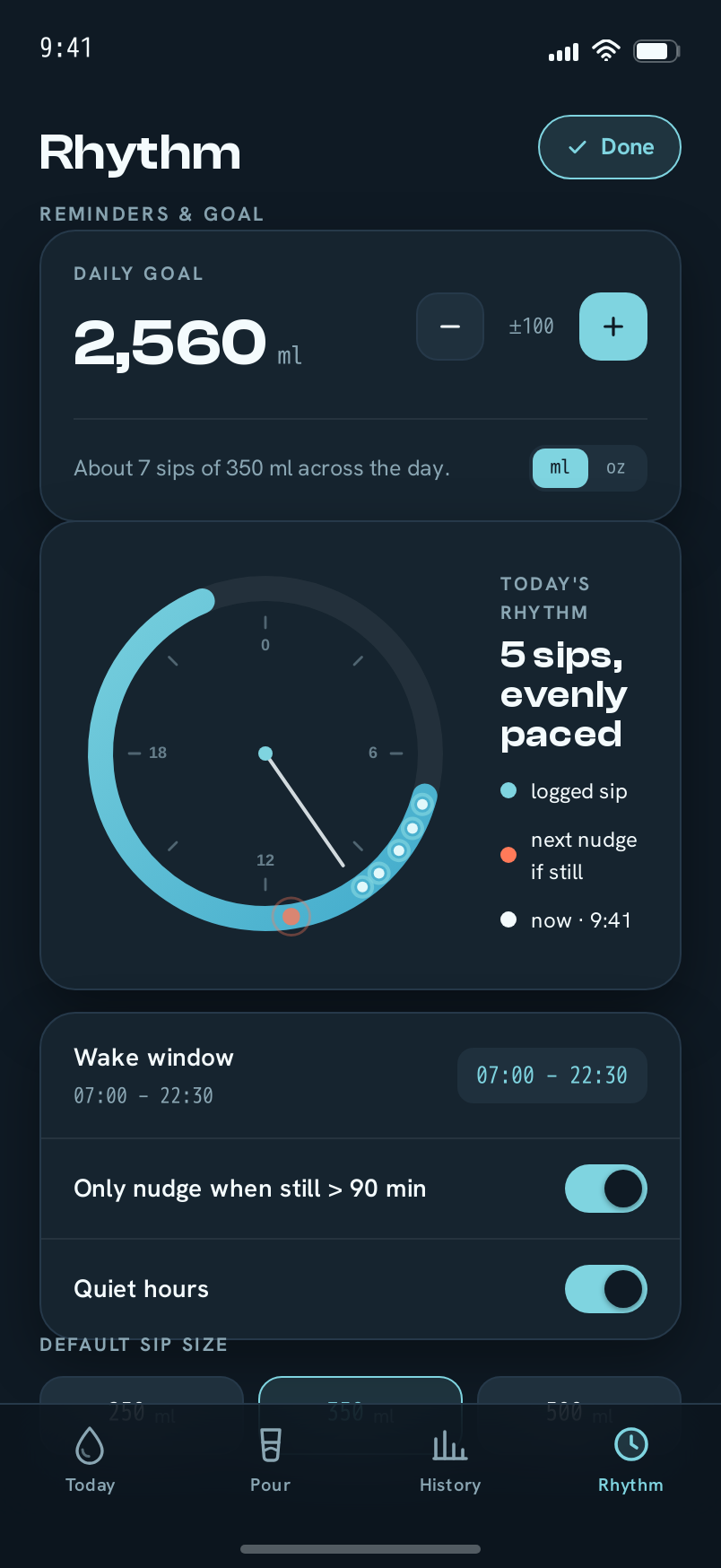Select ml as the unit

click(560, 468)
